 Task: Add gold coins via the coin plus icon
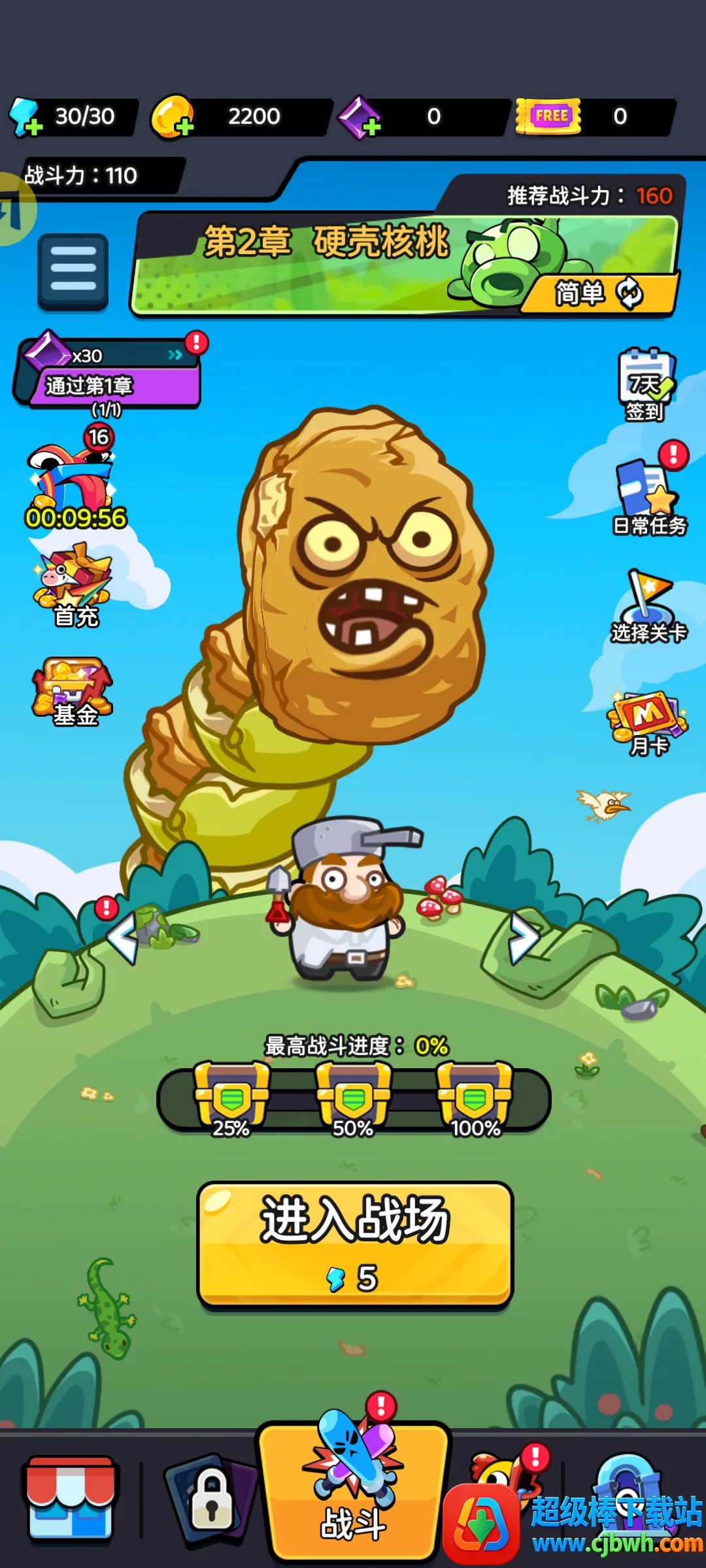pos(173,118)
